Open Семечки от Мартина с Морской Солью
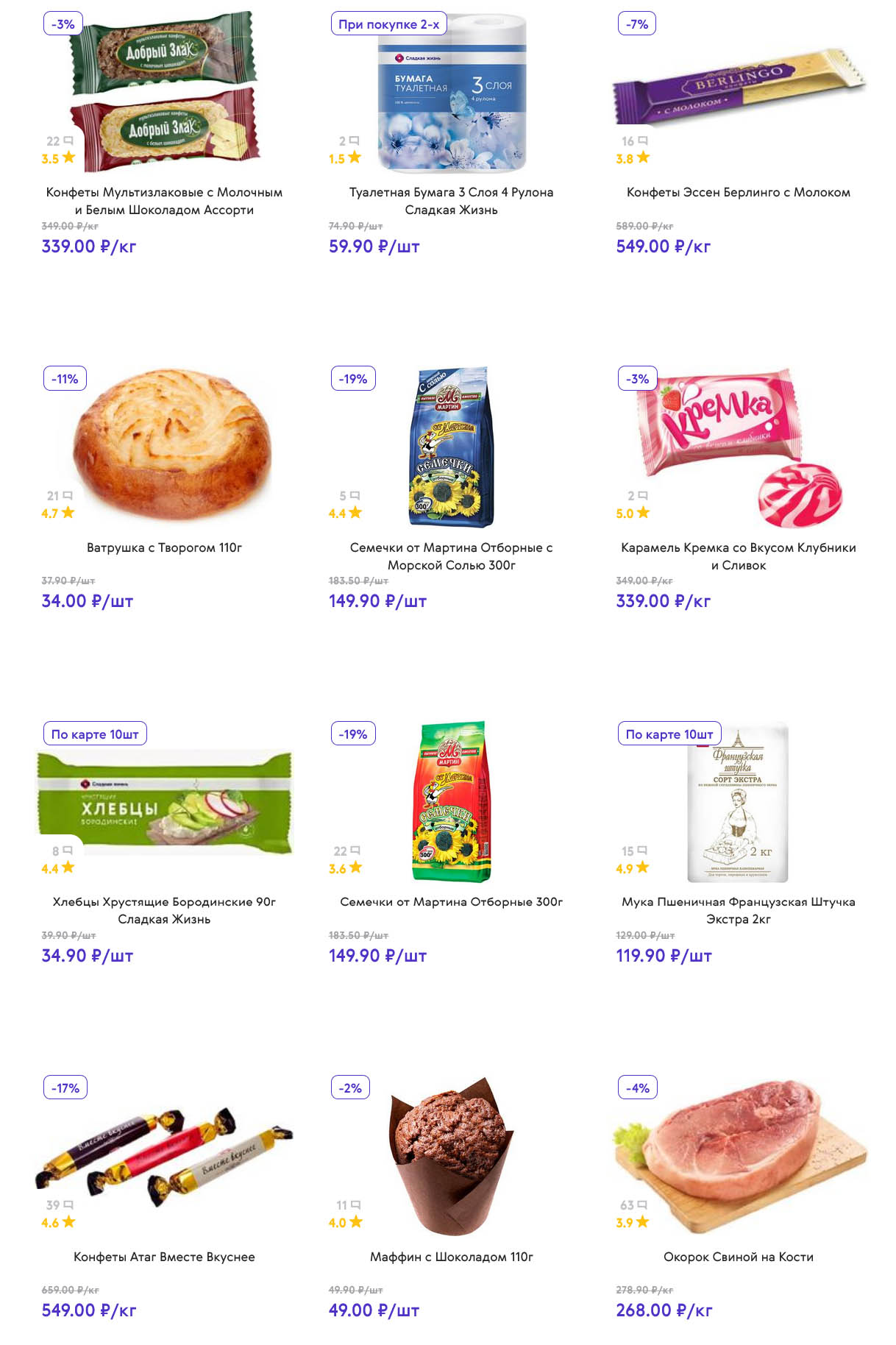 451,556
